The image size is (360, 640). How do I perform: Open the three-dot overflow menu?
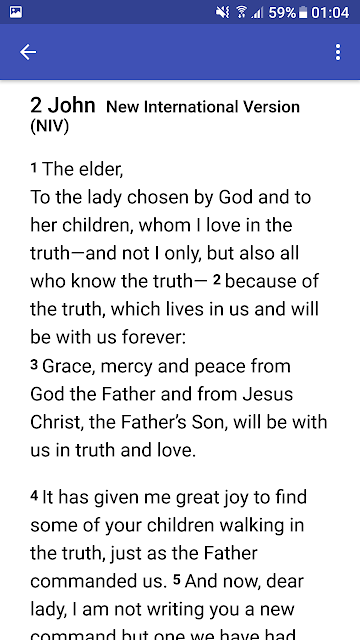click(338, 52)
